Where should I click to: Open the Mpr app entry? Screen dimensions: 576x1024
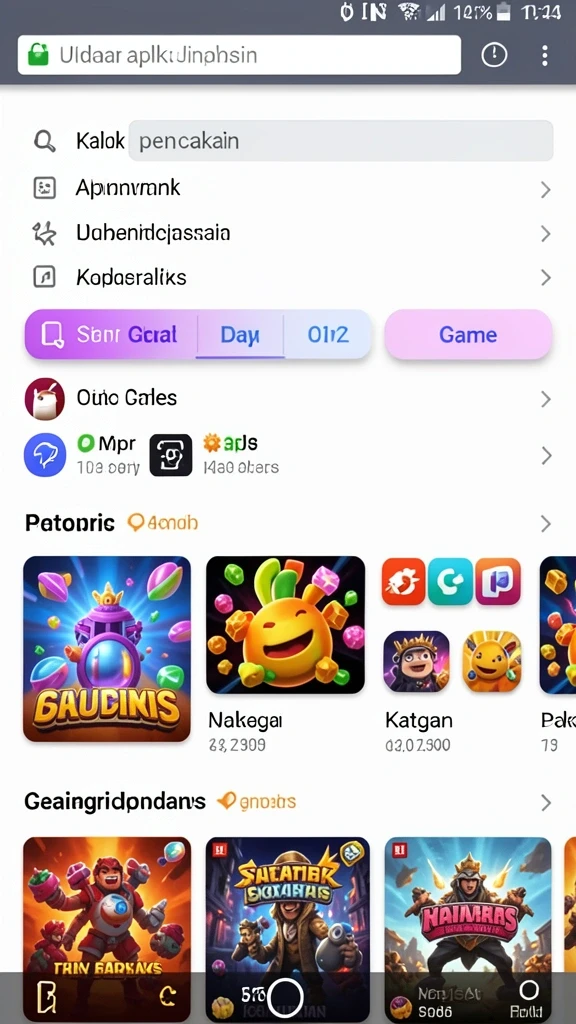82,454
